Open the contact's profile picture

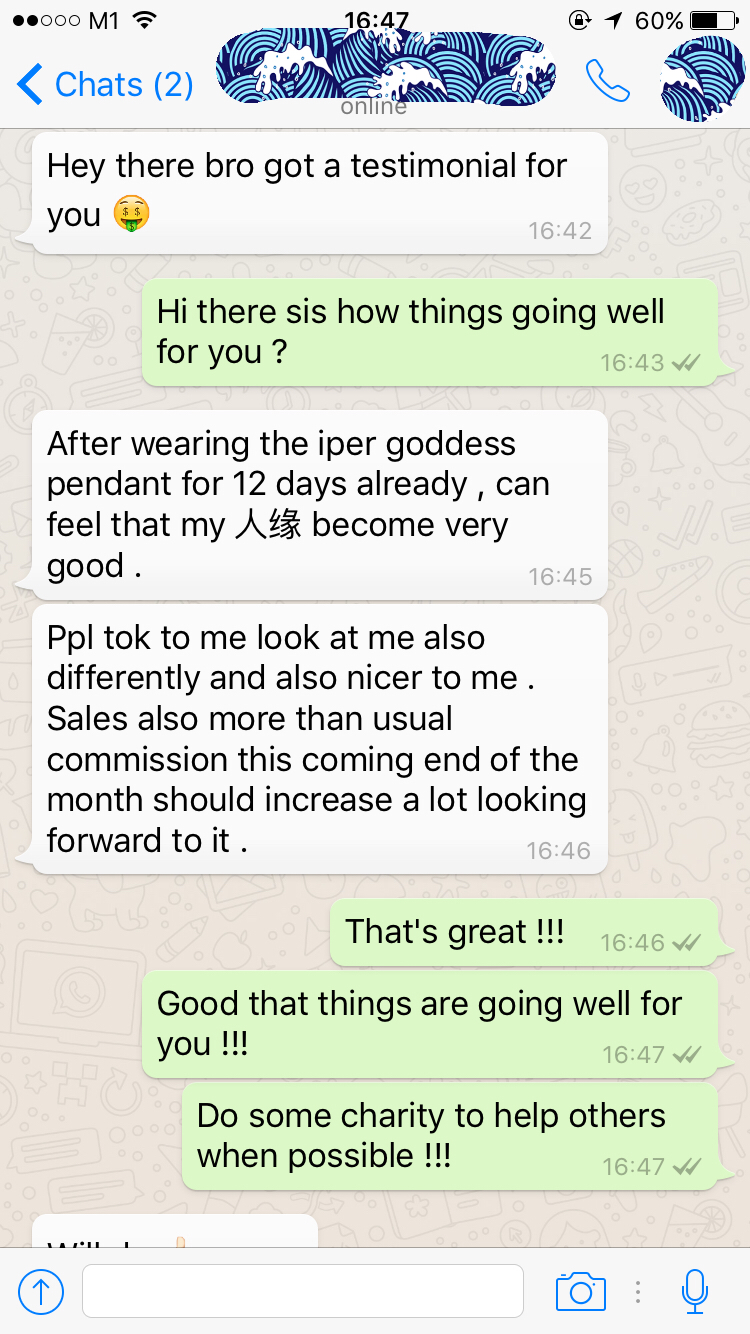[x=703, y=81]
